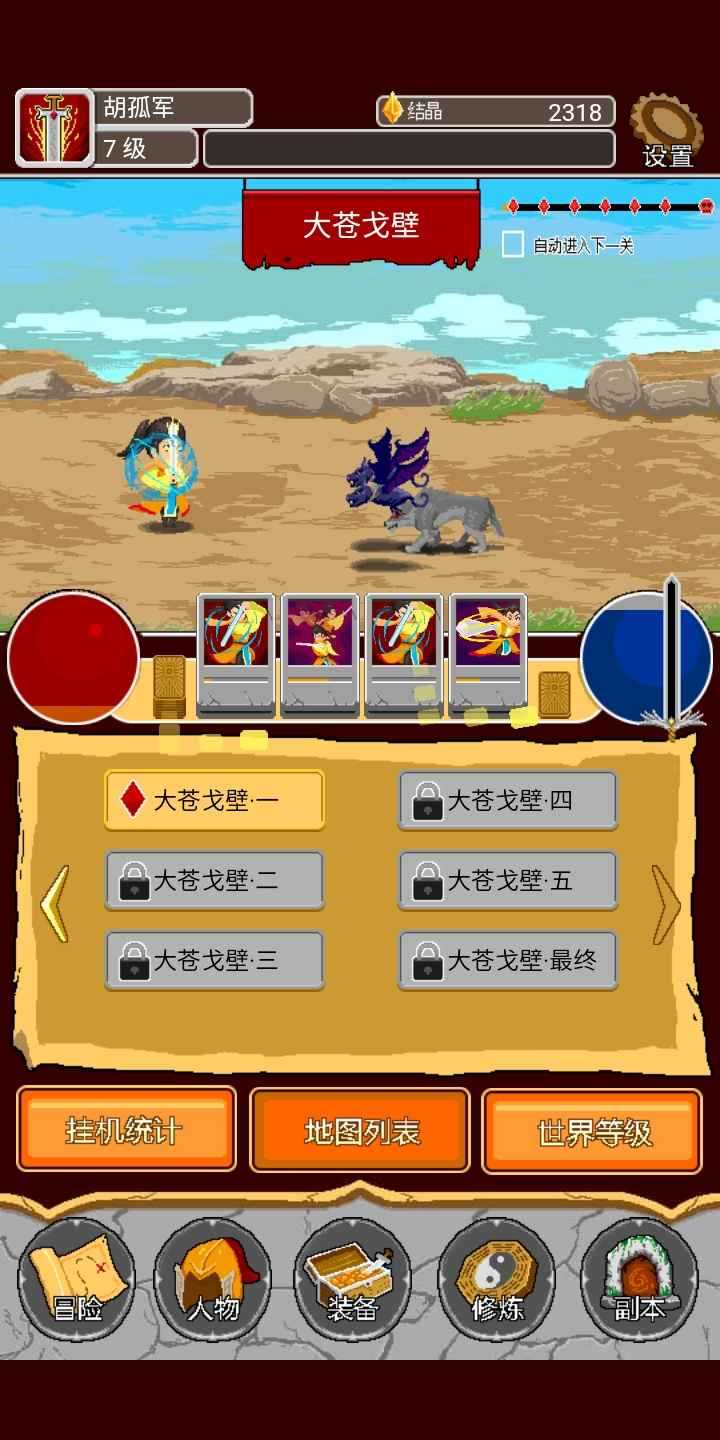
Task: Enable the 自动进入下一关 checkbox
Action: click(x=513, y=245)
